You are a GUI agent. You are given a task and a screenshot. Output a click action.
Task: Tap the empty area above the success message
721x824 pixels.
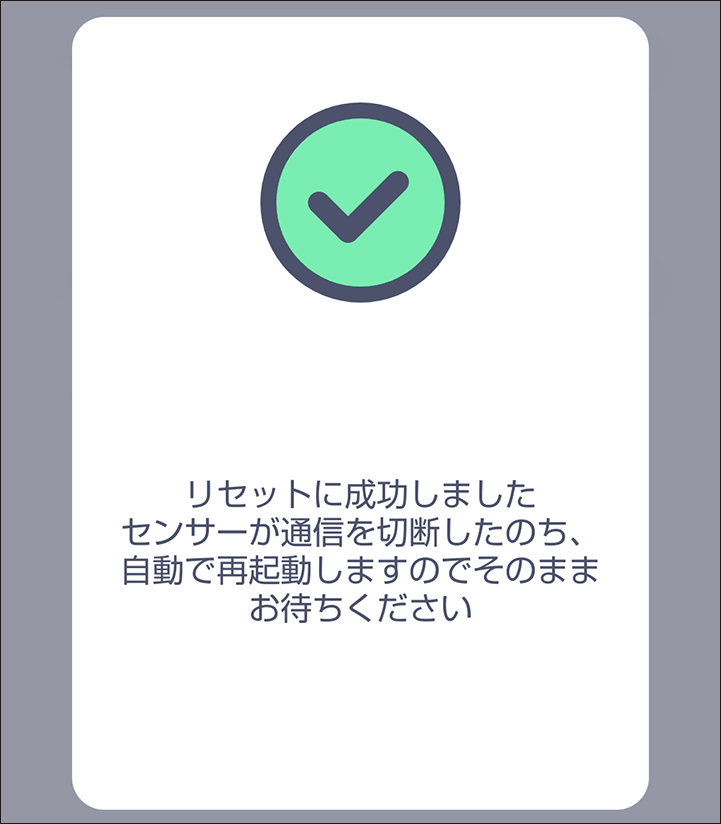[360, 390]
